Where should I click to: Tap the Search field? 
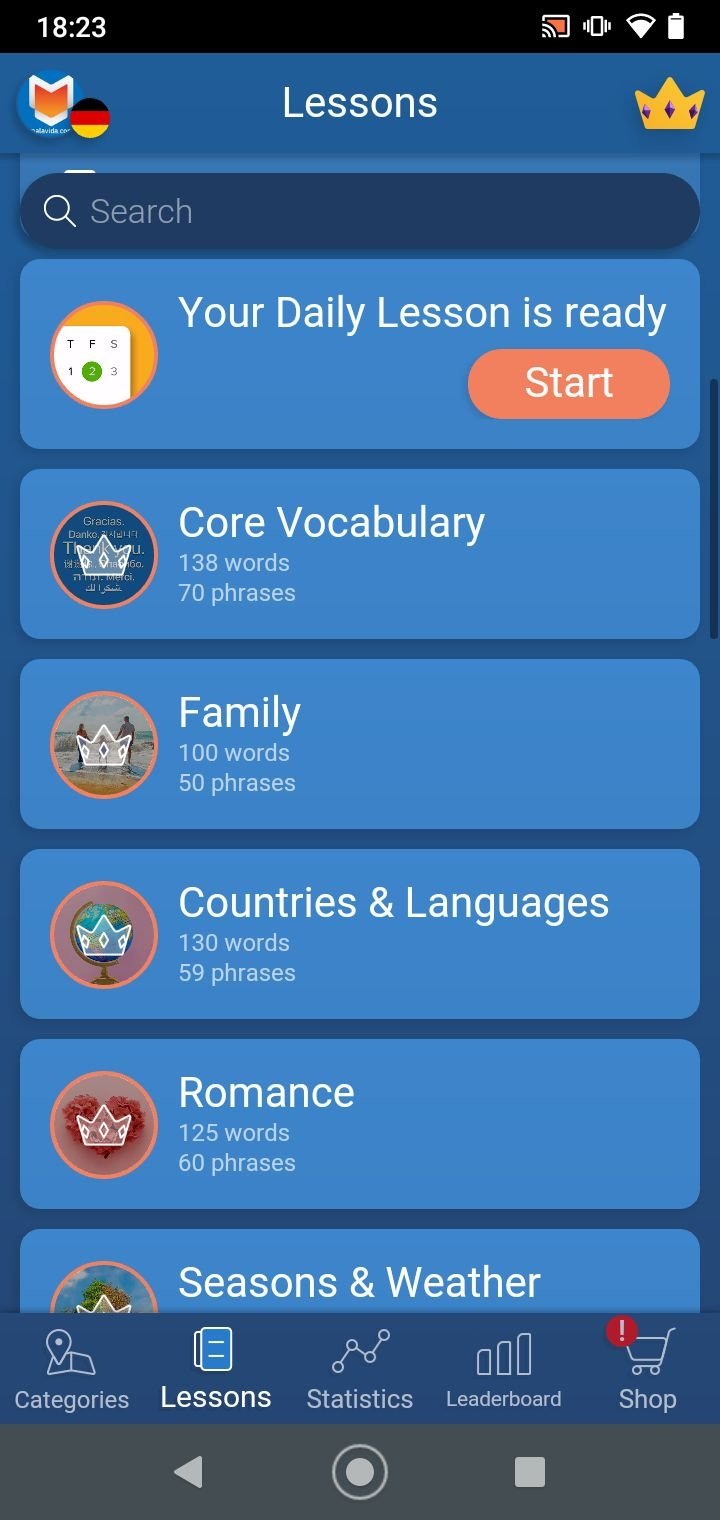tap(360, 211)
